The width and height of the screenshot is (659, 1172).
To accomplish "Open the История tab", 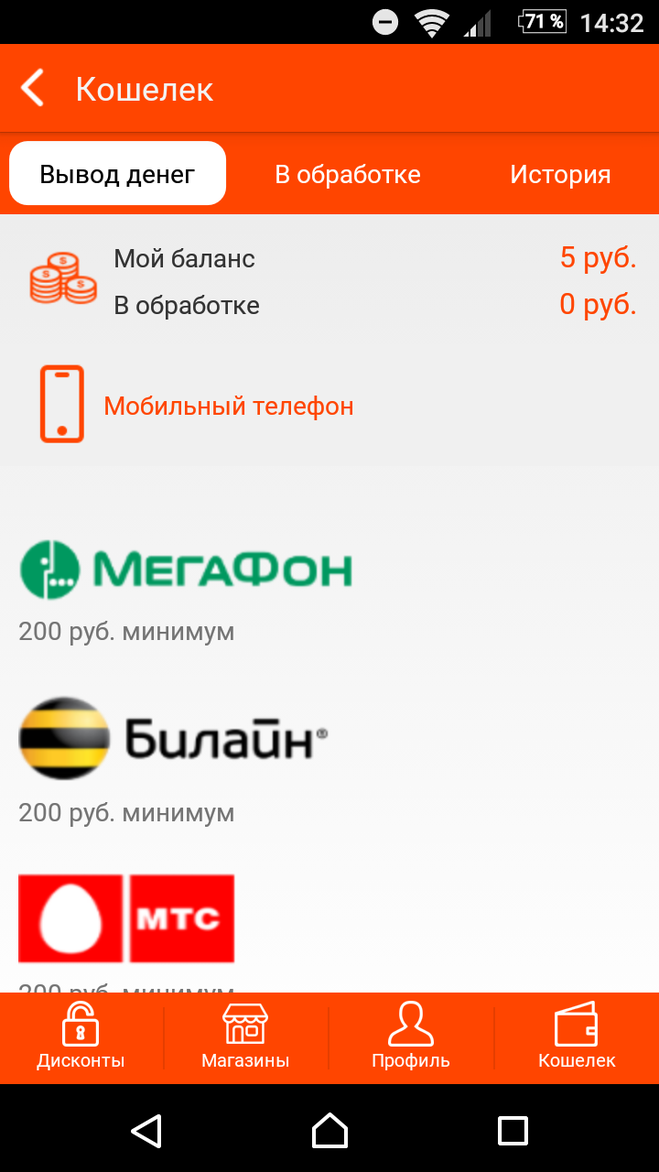I will 560,174.
